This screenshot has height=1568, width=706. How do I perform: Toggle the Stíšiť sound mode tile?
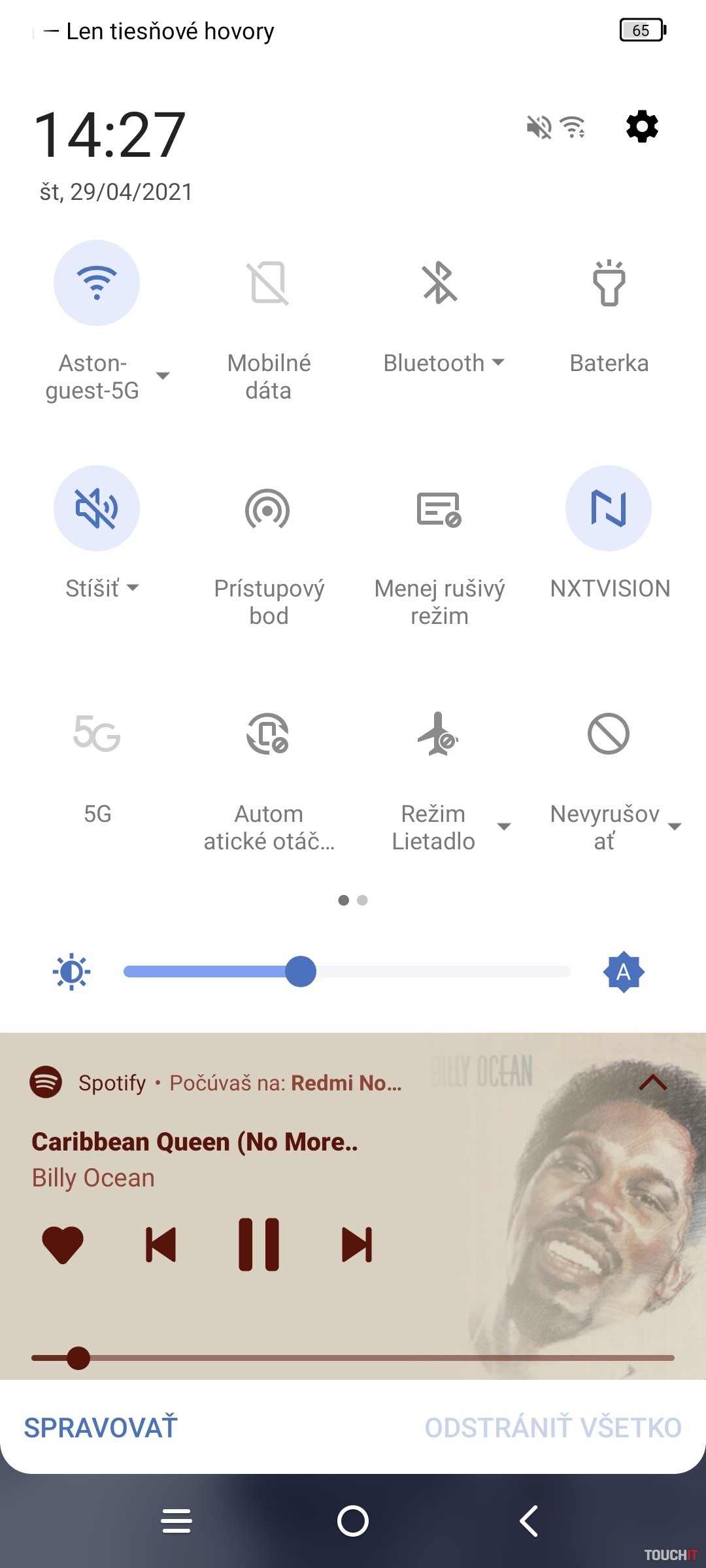[97, 508]
